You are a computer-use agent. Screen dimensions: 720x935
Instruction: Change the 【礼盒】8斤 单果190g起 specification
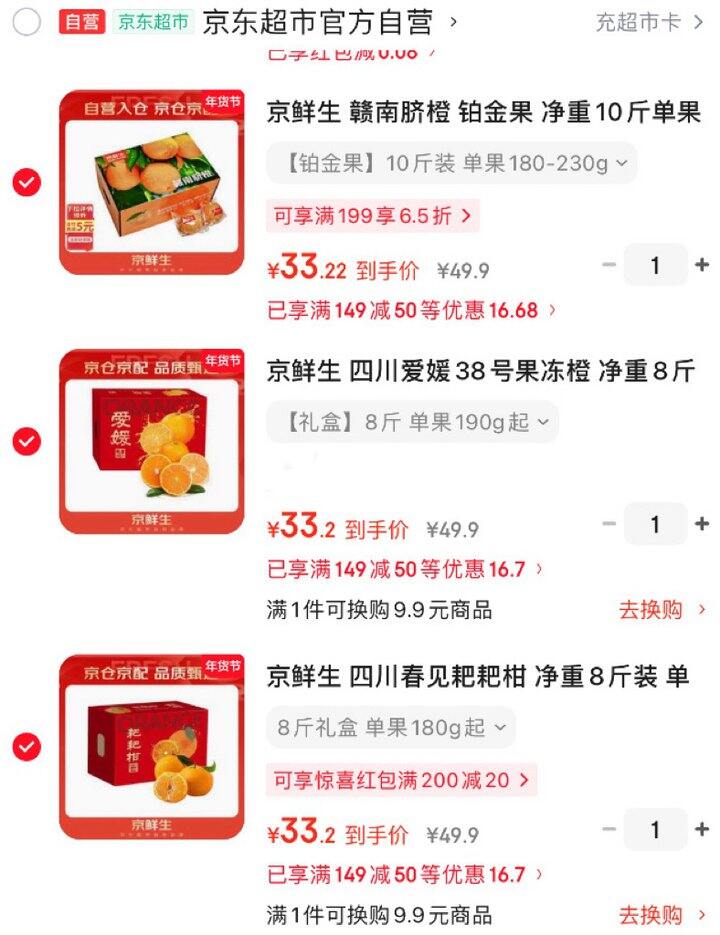[x=412, y=422]
